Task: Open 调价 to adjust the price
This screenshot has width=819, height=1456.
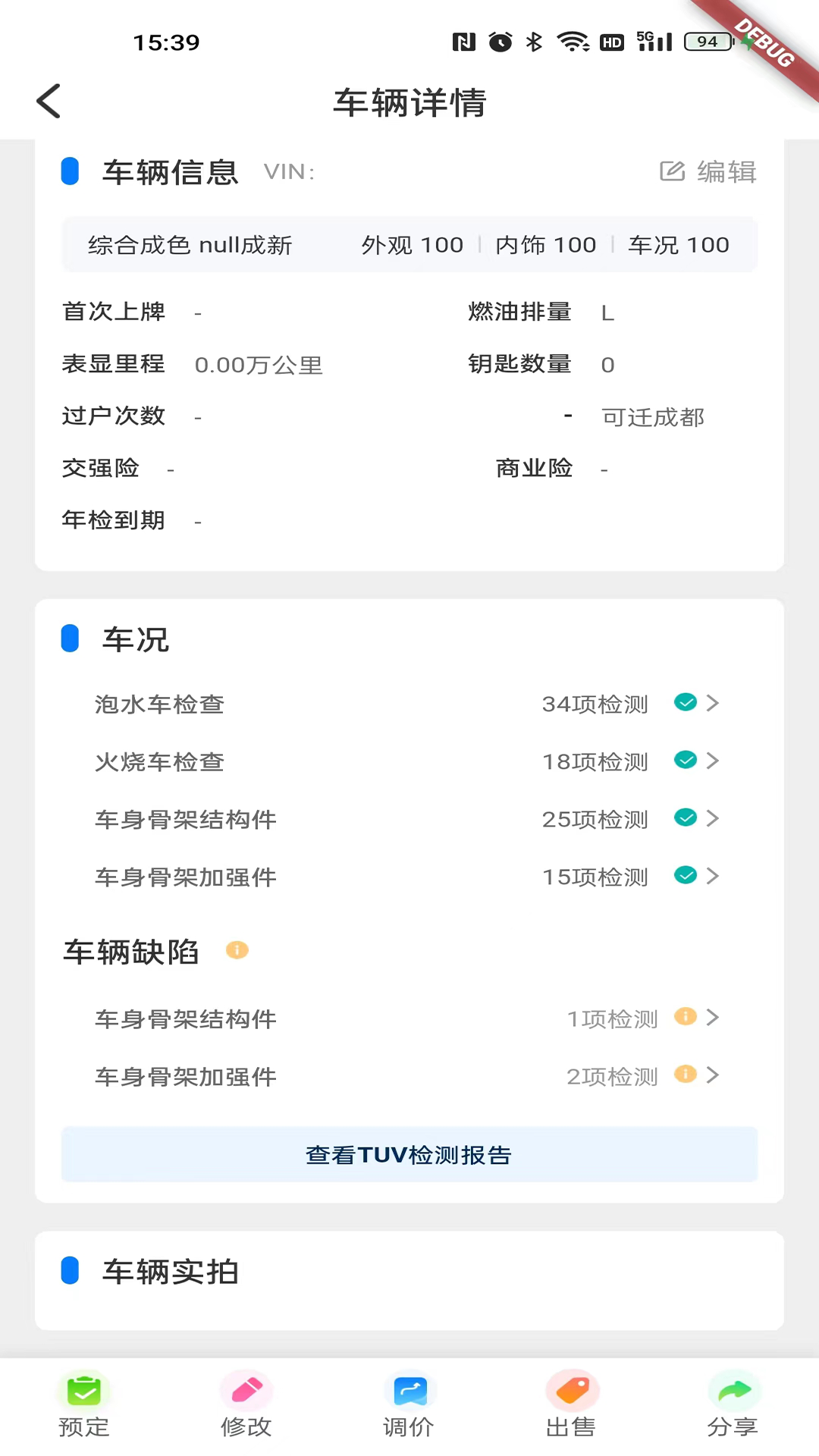Action: (x=409, y=1405)
